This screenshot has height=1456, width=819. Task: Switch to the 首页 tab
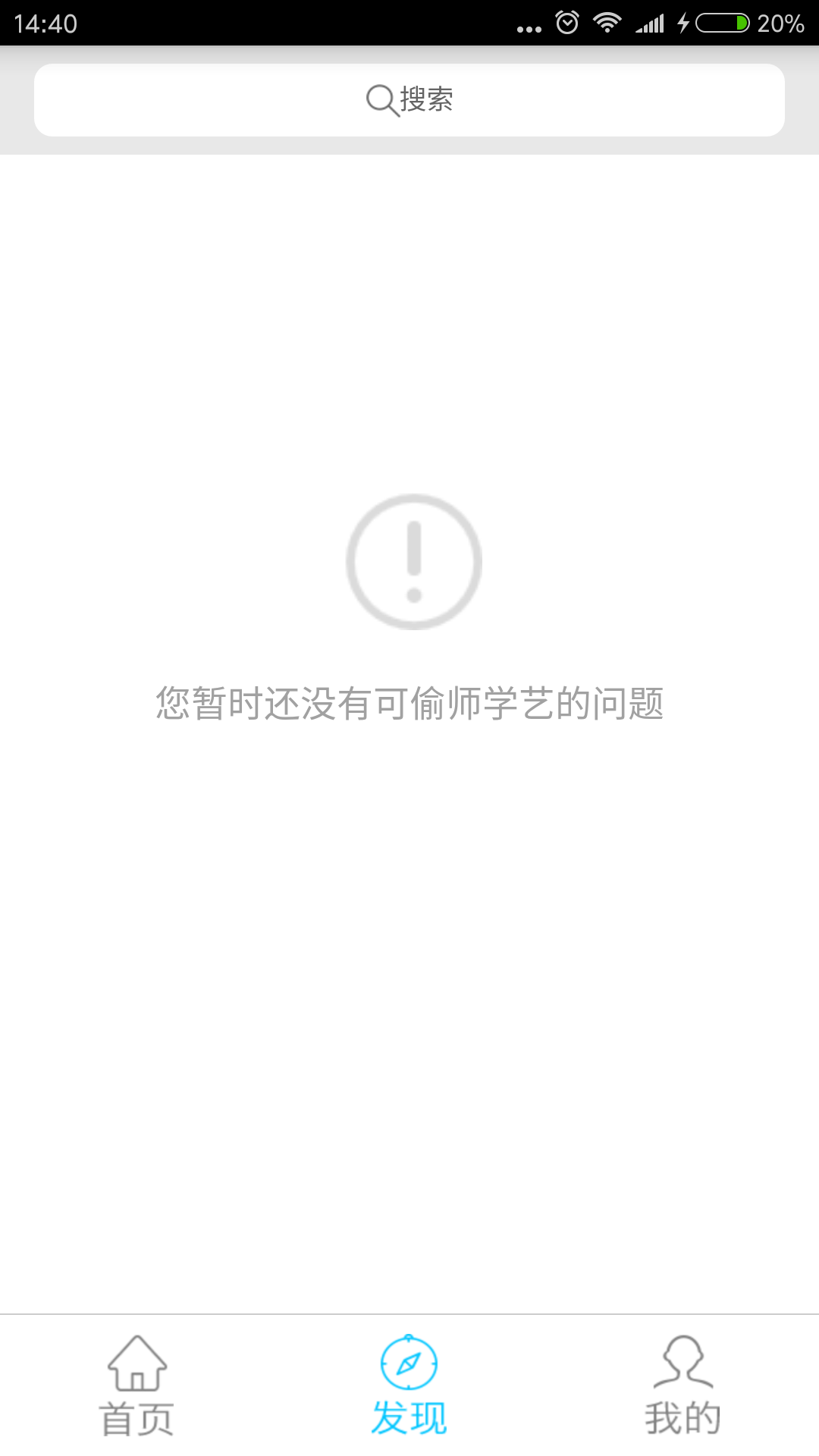136,1386
